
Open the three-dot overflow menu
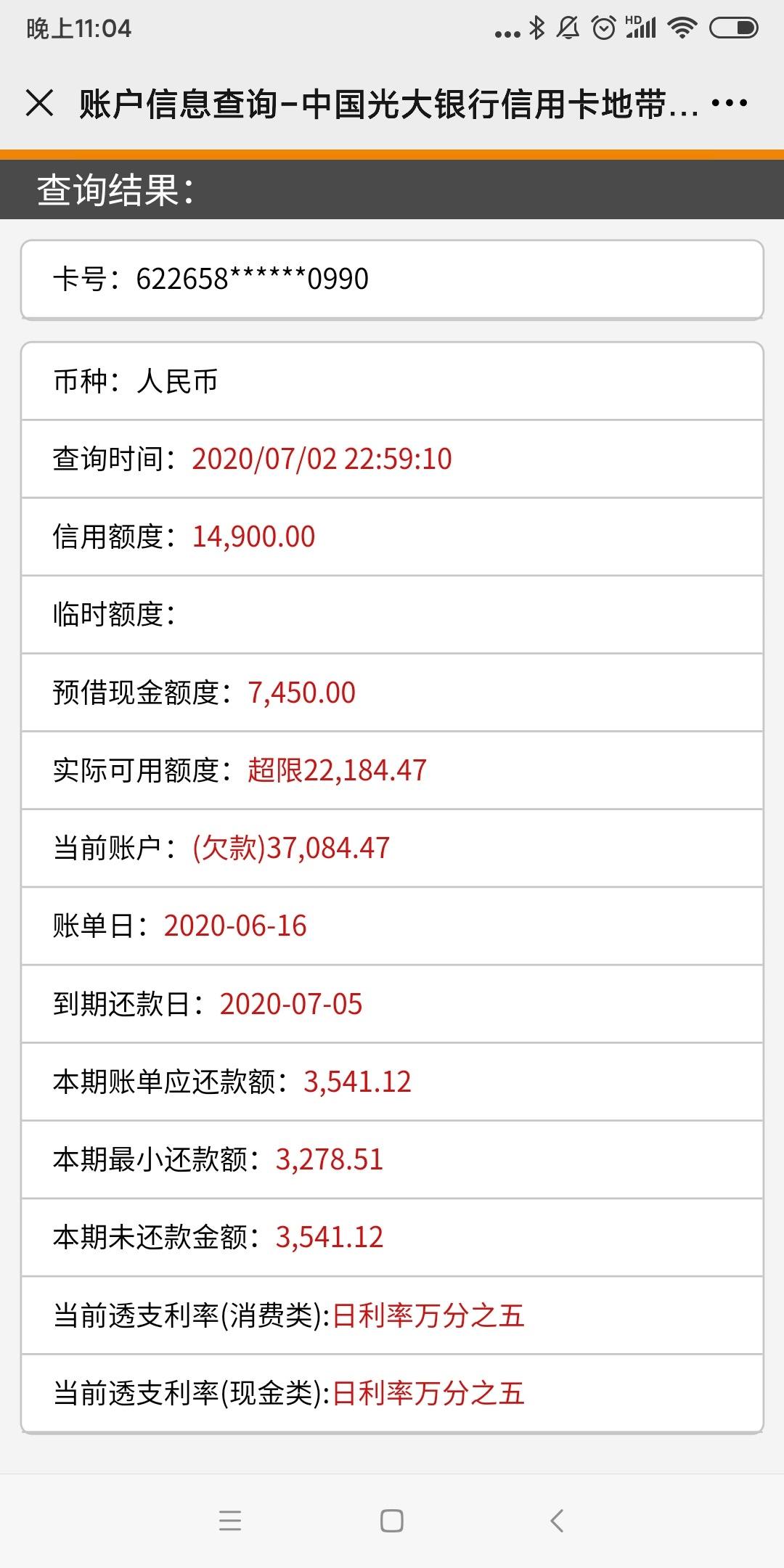[729, 103]
